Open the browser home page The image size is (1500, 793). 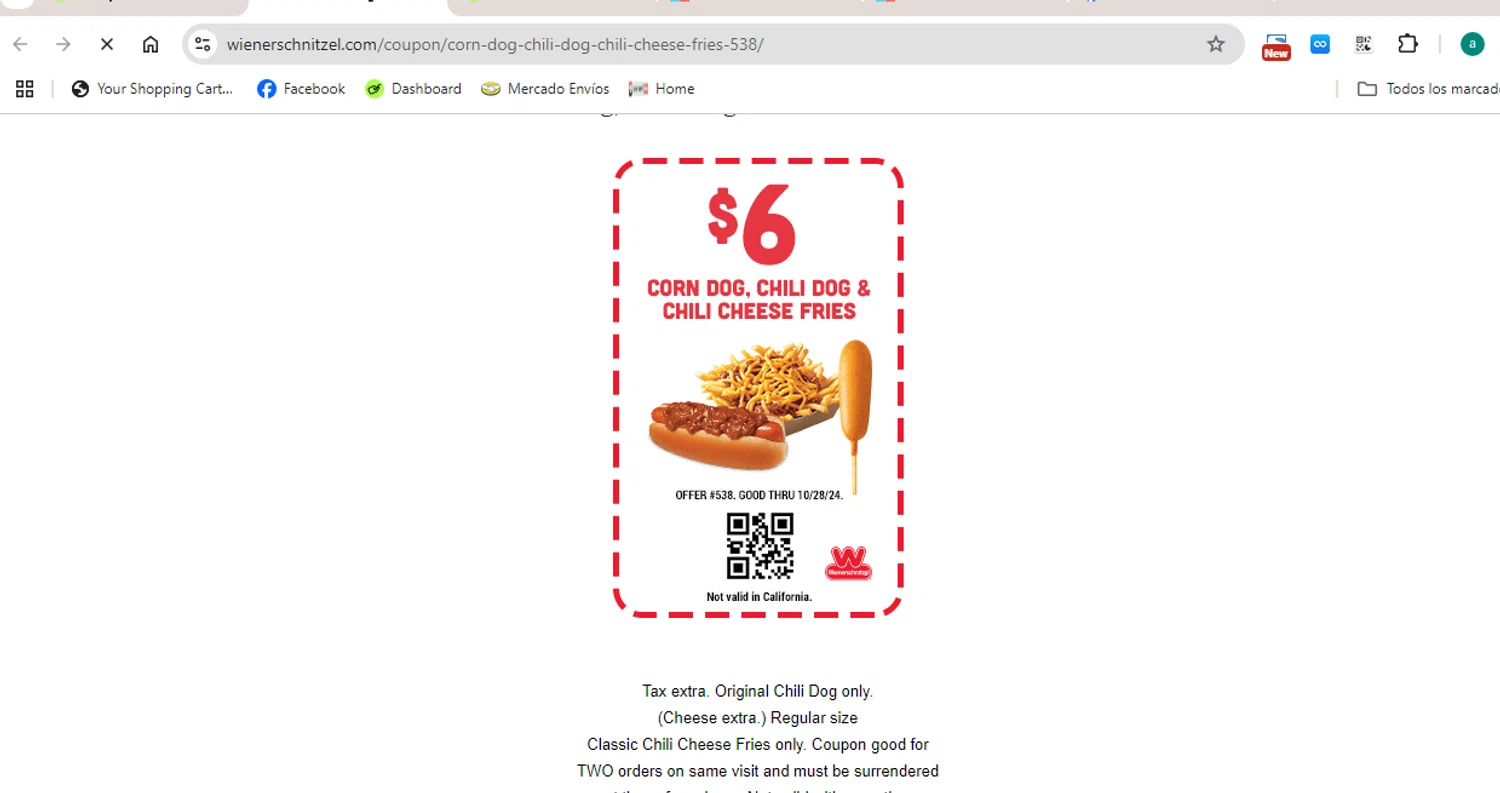(x=150, y=44)
